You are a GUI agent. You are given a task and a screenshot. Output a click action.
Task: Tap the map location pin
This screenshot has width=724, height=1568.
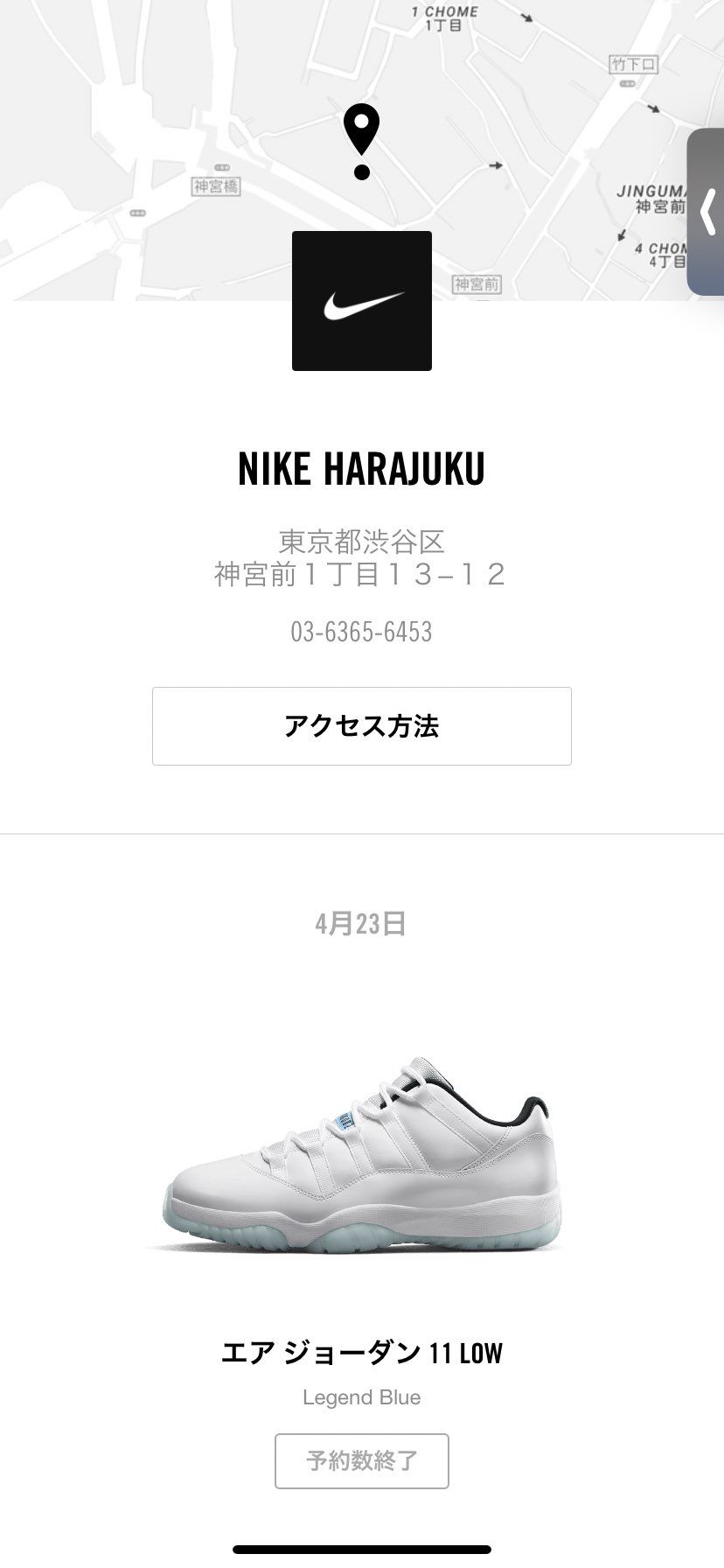point(361,140)
